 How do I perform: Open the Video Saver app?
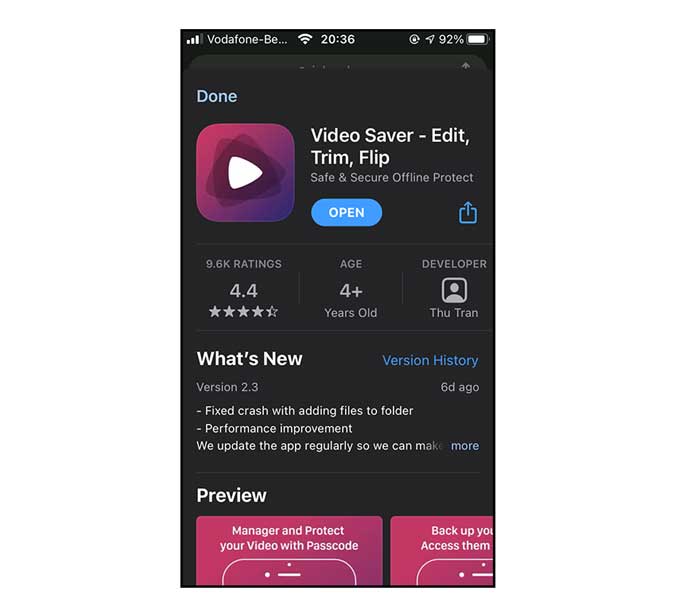pyautogui.click(x=346, y=212)
